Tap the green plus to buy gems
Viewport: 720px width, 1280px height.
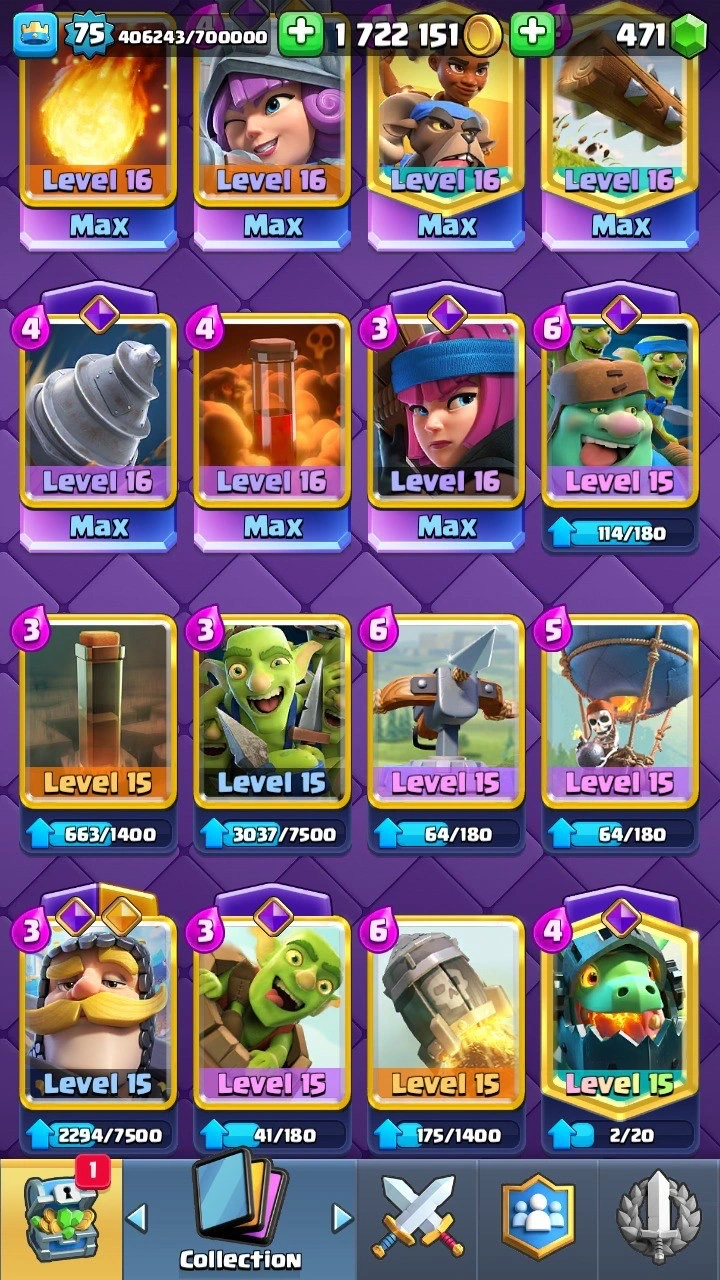coord(532,36)
